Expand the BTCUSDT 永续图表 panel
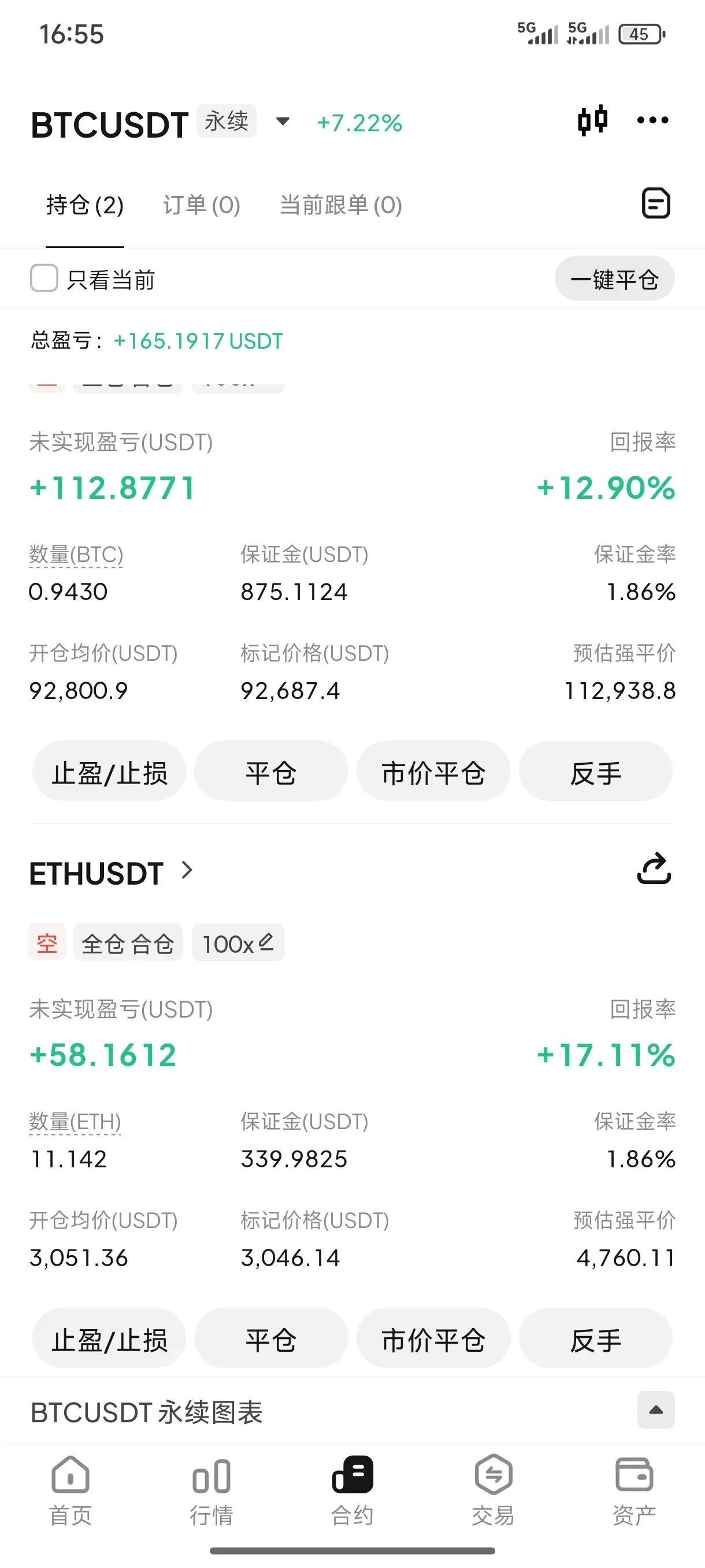This screenshot has width=705, height=1568. 656,1410
